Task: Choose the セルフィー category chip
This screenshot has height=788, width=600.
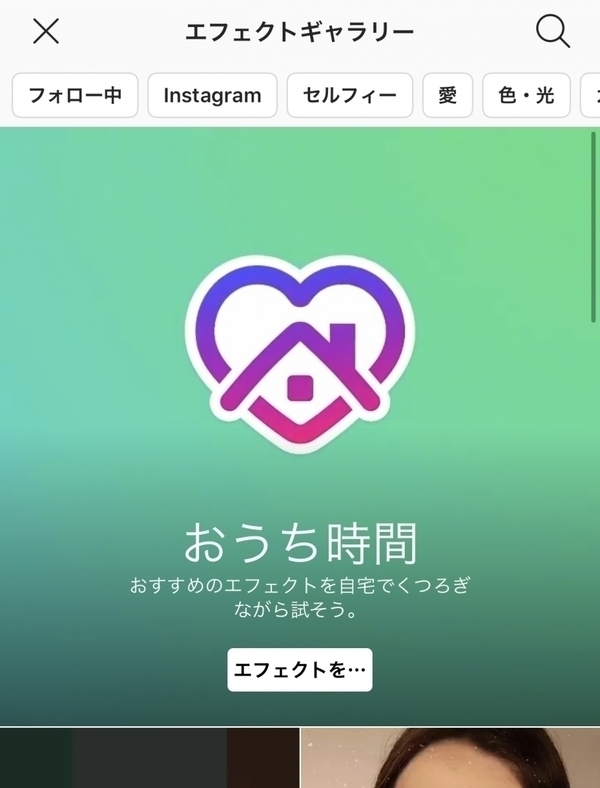Action: tap(350, 96)
